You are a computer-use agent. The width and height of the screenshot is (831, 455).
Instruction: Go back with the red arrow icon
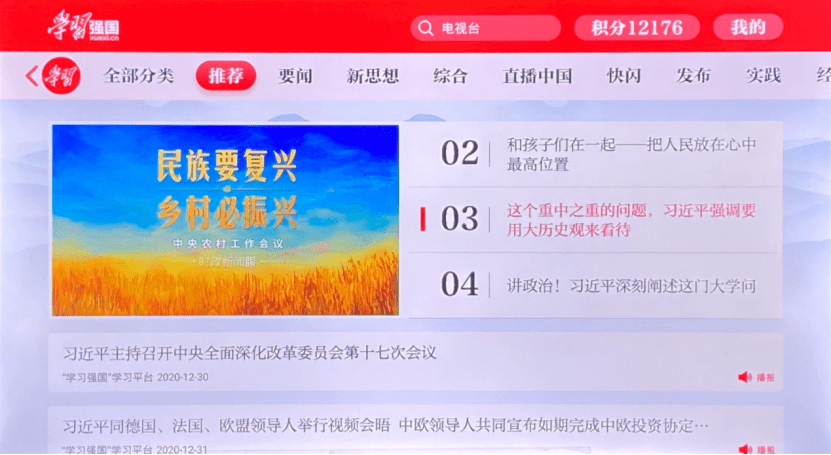[x=33, y=76]
